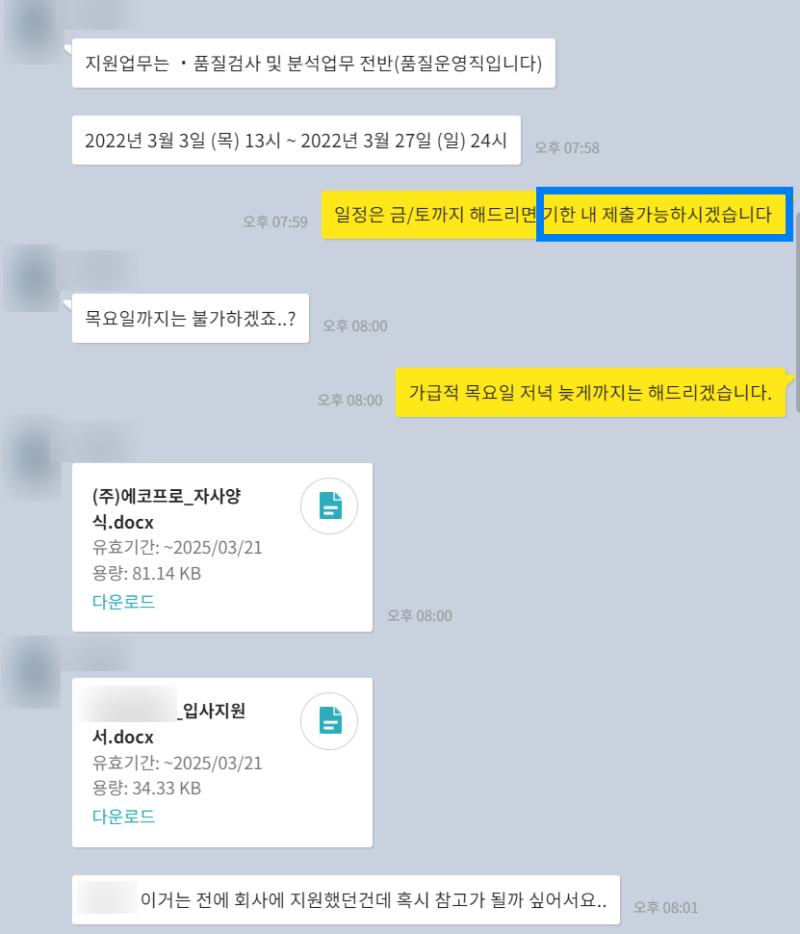The image size is (800, 934).
Task: Download the (주)에코프로_자사양식.docx file
Action: [x=123, y=602]
